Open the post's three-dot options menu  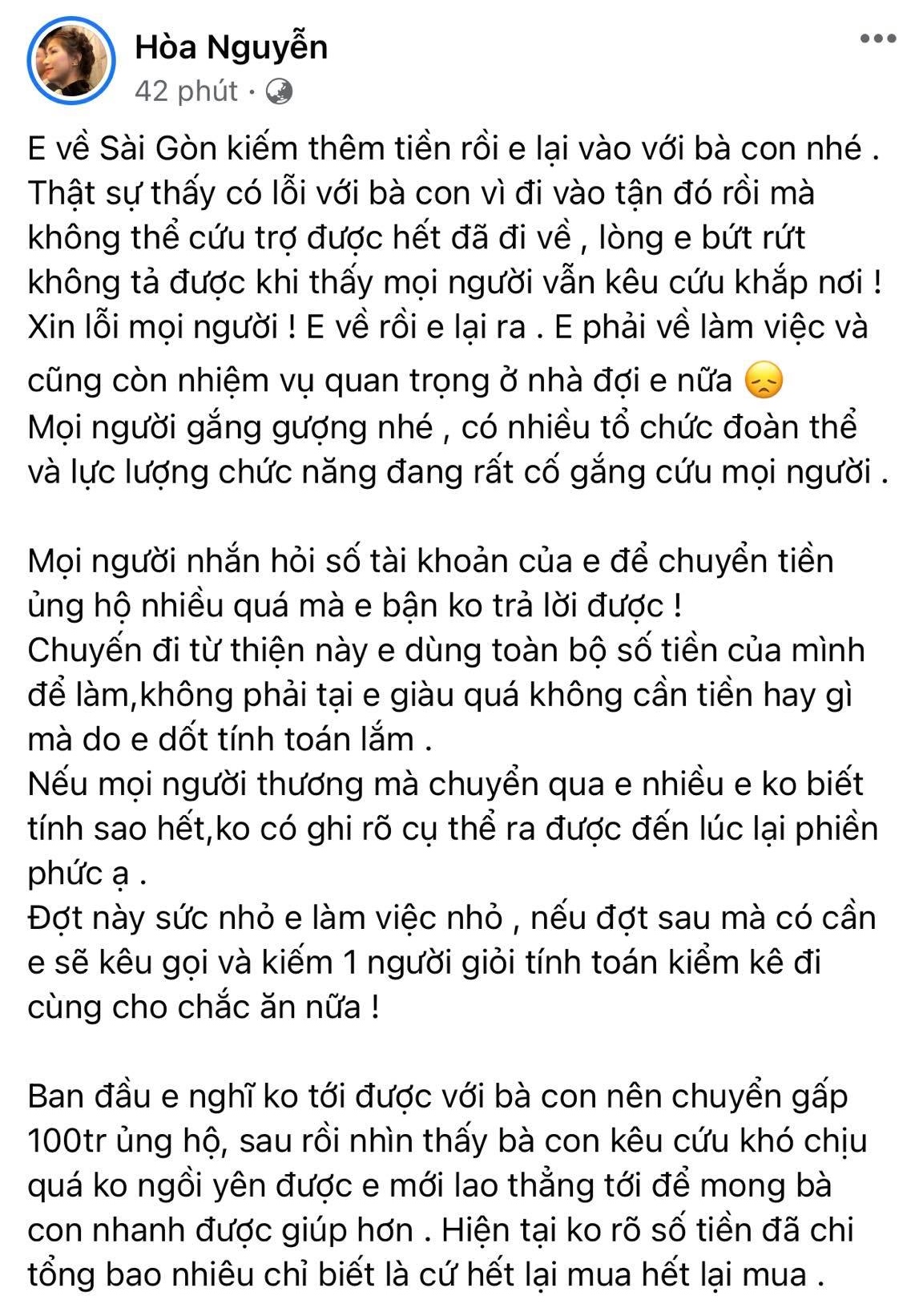click(877, 39)
